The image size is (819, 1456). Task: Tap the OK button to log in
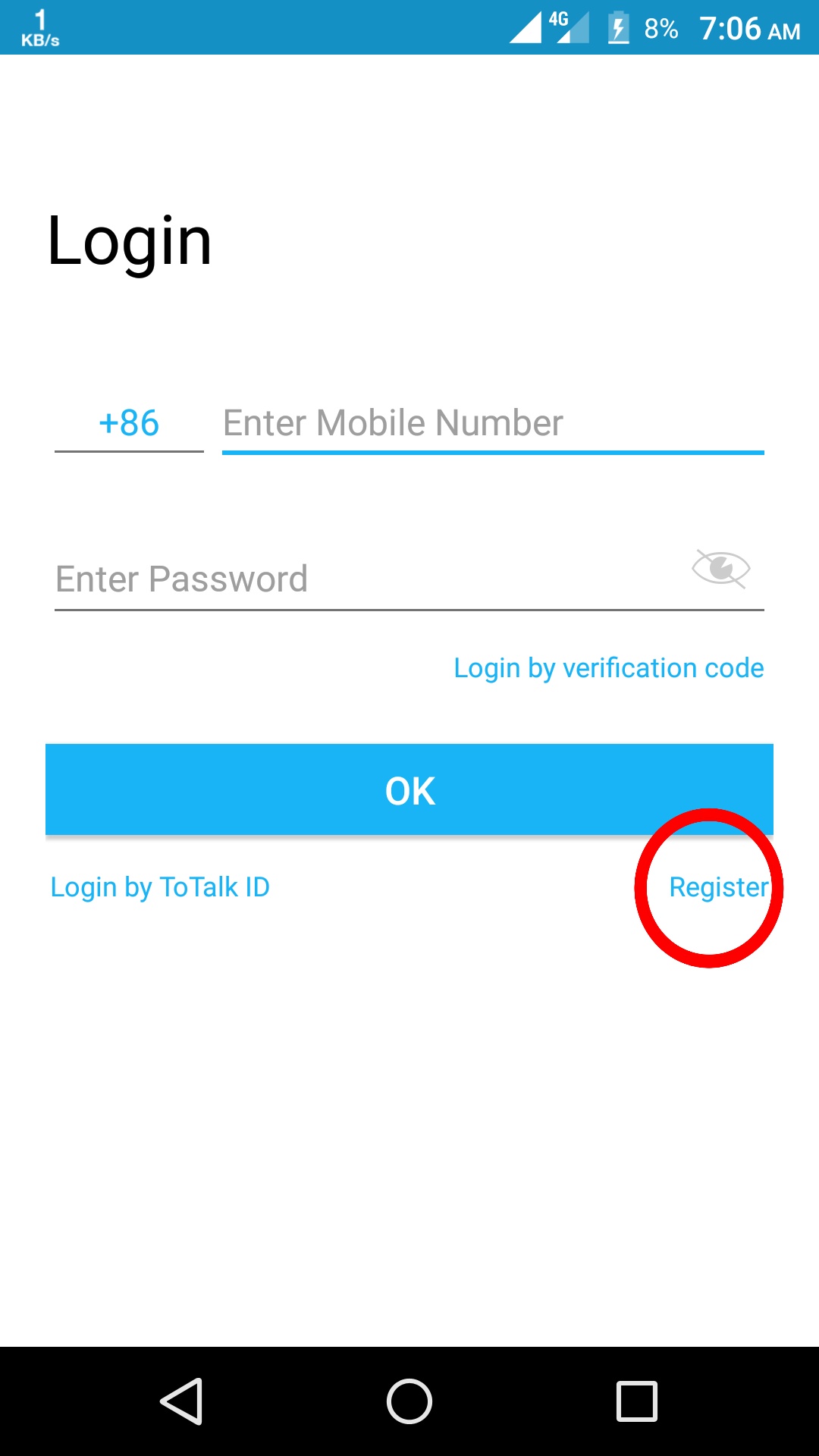tap(409, 790)
